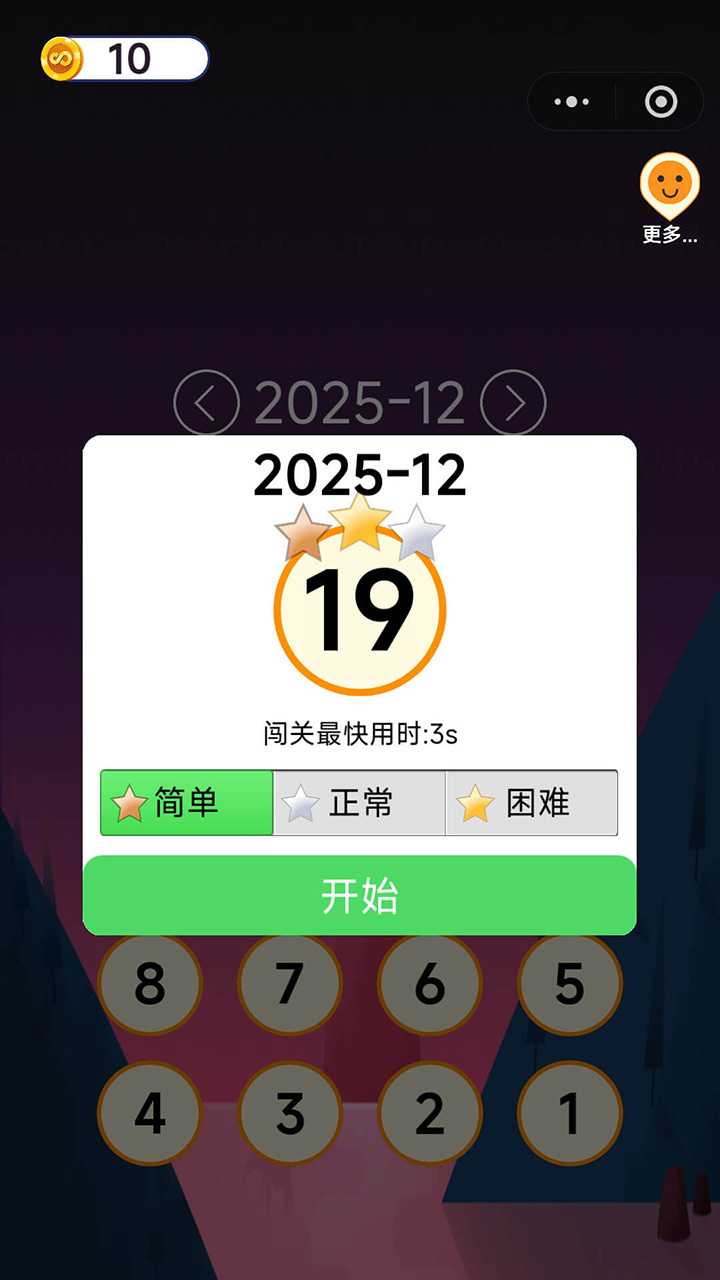Select the 简单 difficulty
Viewport: 720px width, 1280px height.
(187, 803)
